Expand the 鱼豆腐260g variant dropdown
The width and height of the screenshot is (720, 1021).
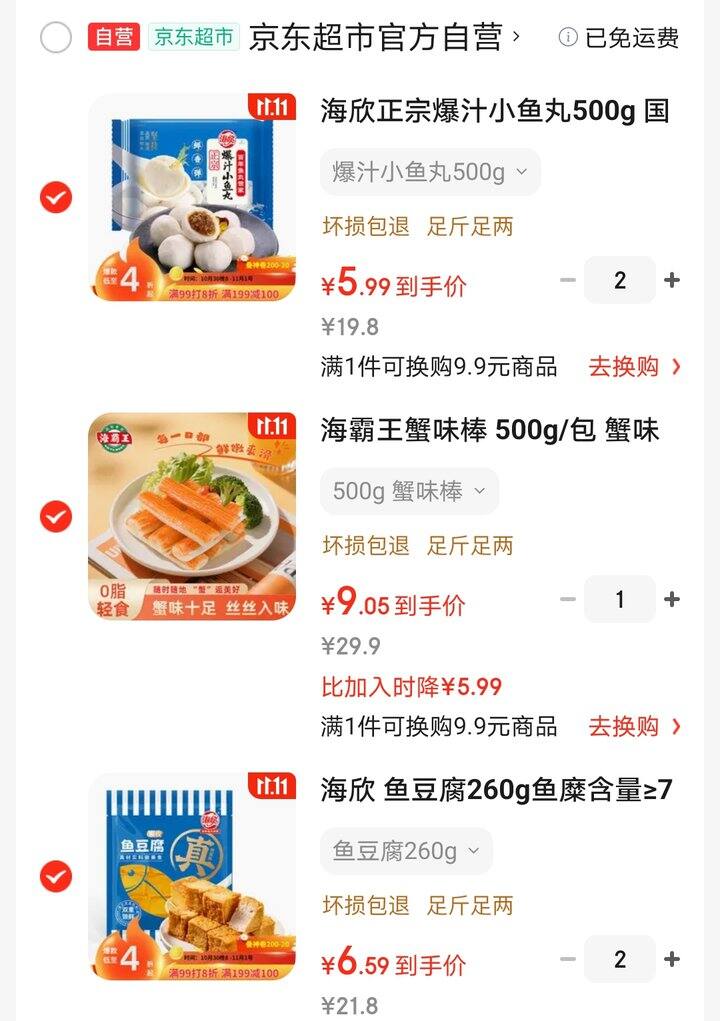tap(405, 851)
